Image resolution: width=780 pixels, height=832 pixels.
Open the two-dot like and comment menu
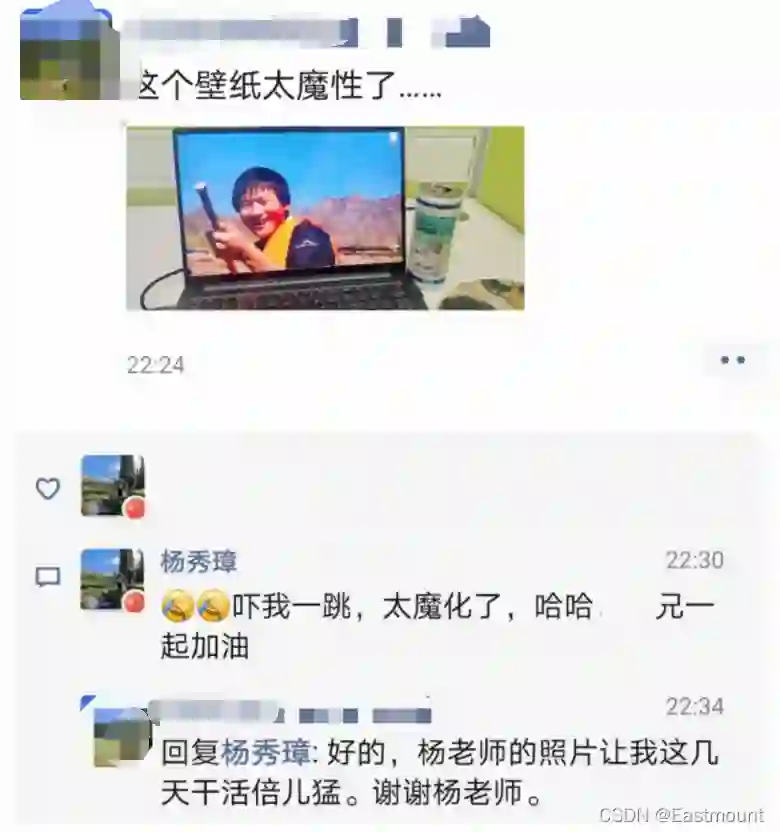point(733,360)
